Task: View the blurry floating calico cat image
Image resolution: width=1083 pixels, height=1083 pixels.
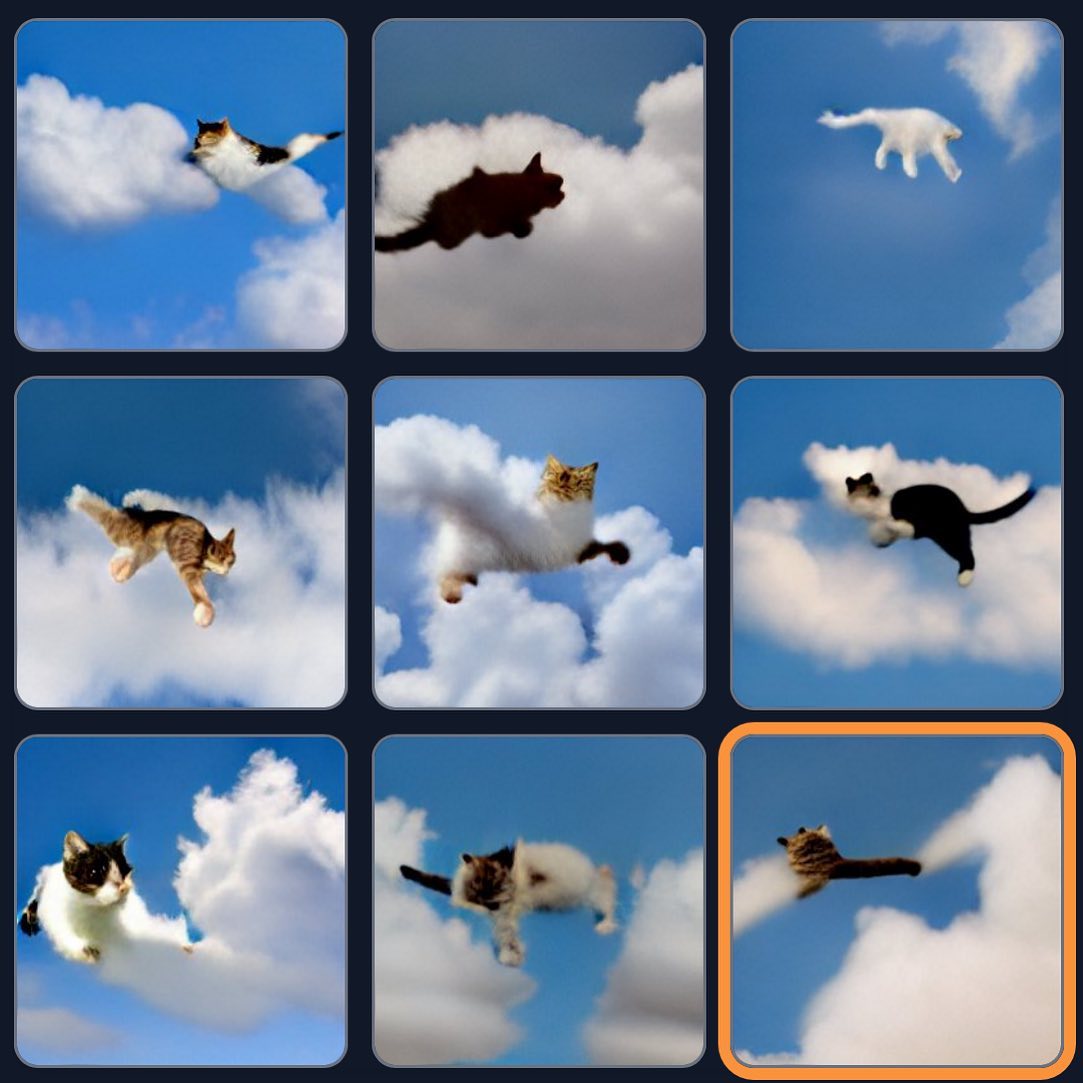Action: click(x=538, y=900)
